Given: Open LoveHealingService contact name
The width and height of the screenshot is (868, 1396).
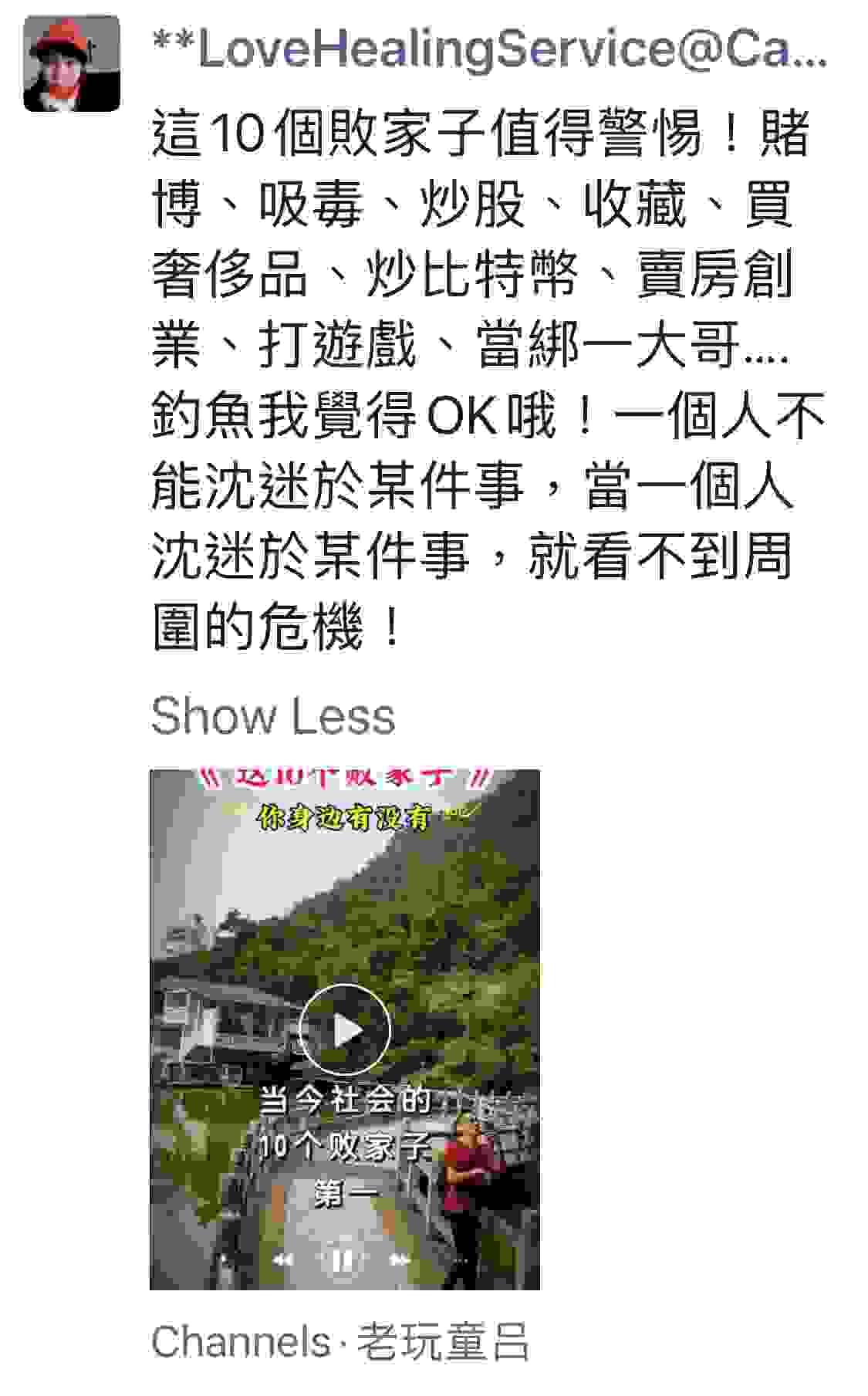Looking at the screenshot, I should 489,49.
